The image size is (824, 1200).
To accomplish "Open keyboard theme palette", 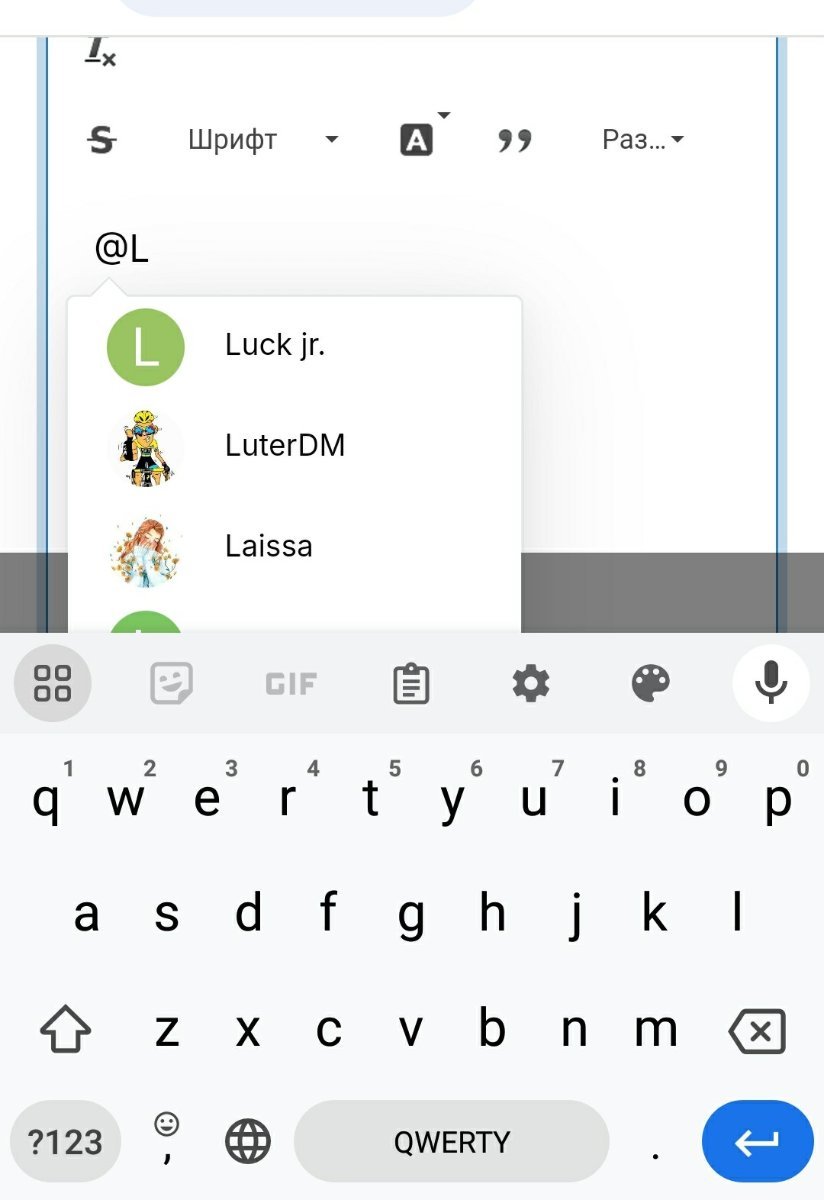I will point(651,684).
